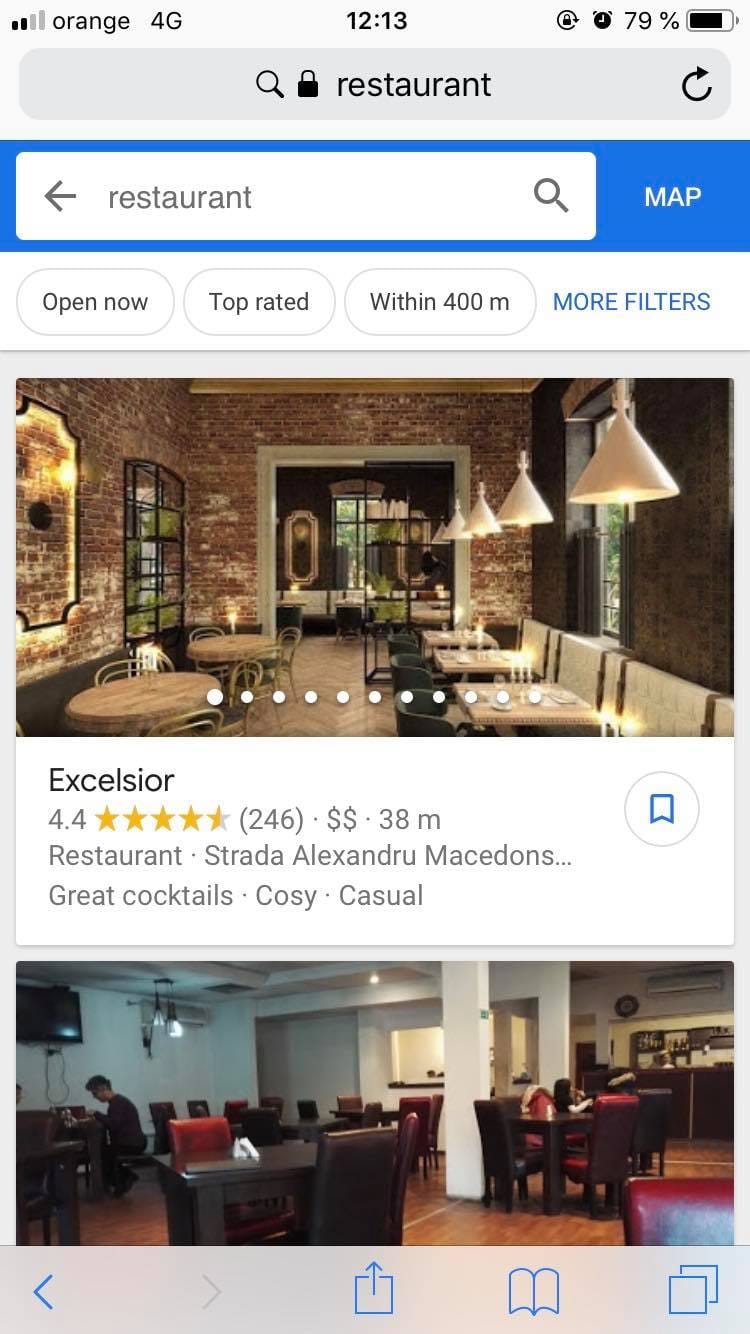Apply the Open now filter

[x=95, y=302]
